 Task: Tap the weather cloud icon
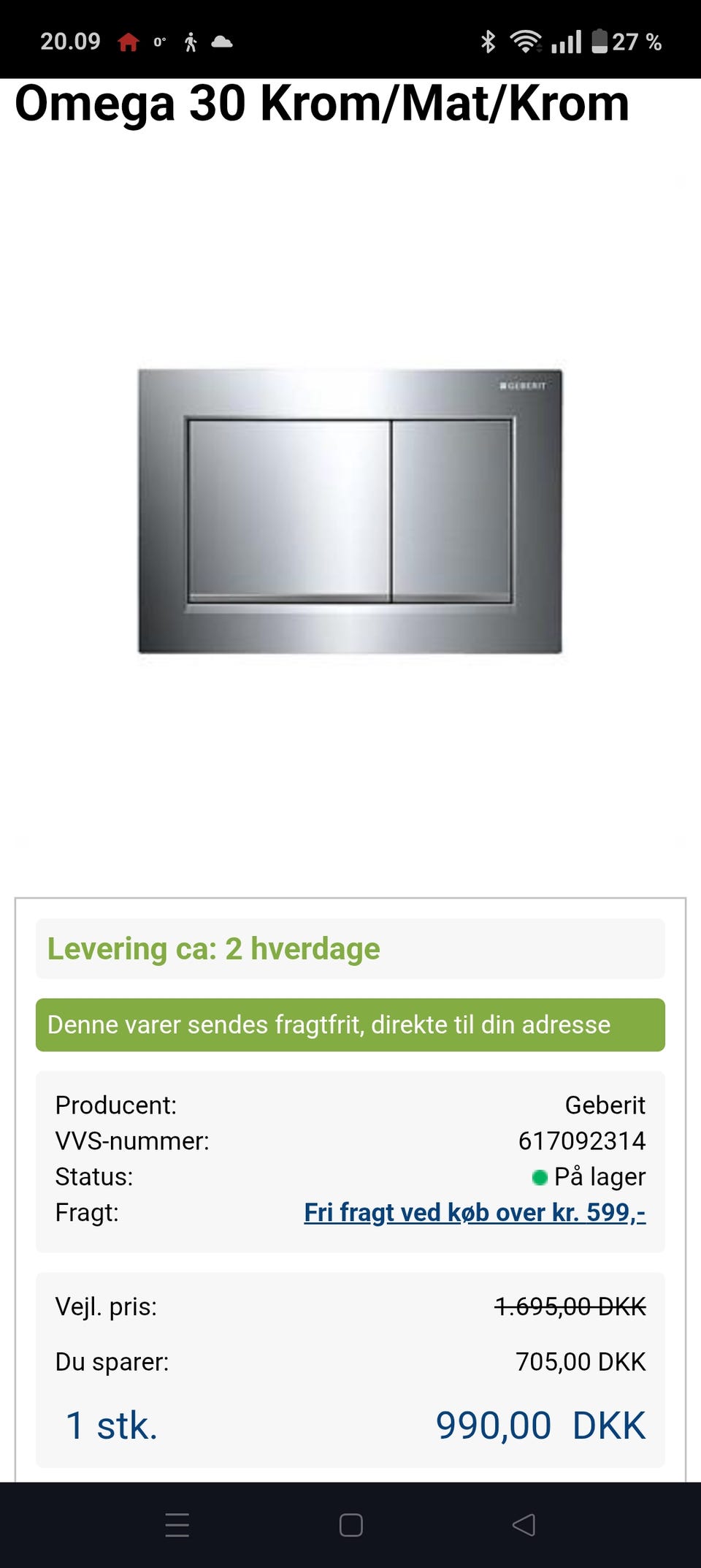(x=223, y=42)
